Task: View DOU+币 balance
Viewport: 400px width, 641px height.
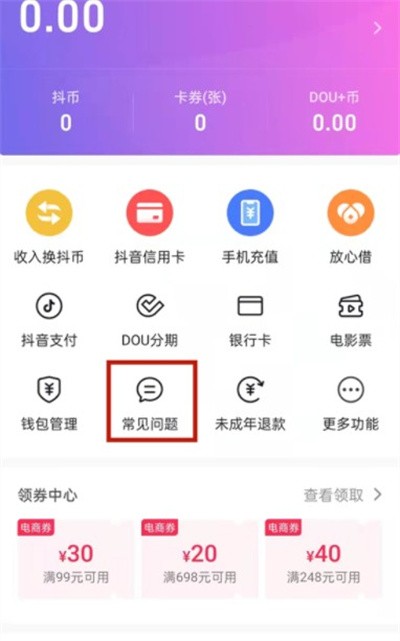Action: (334, 112)
